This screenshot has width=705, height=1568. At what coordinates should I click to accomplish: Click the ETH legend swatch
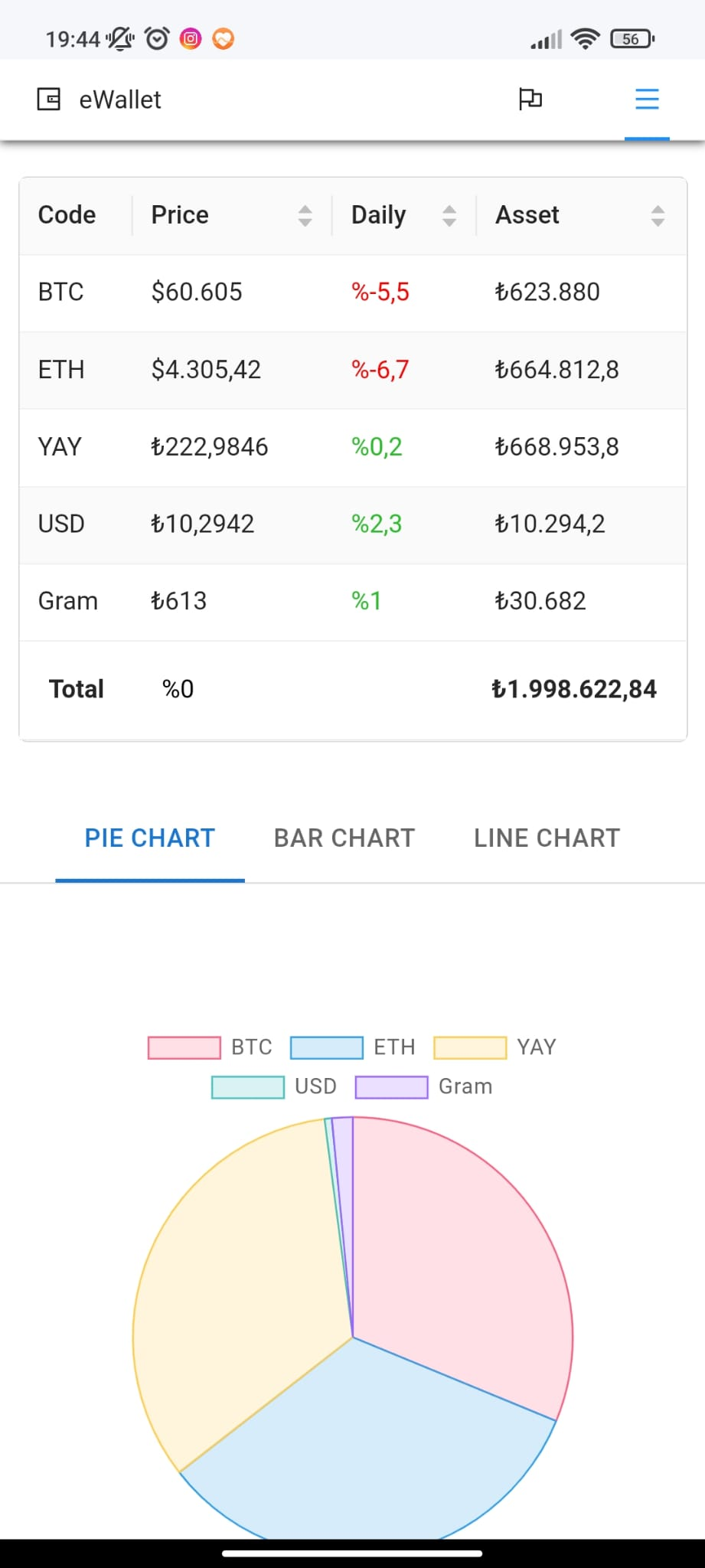(x=326, y=1047)
